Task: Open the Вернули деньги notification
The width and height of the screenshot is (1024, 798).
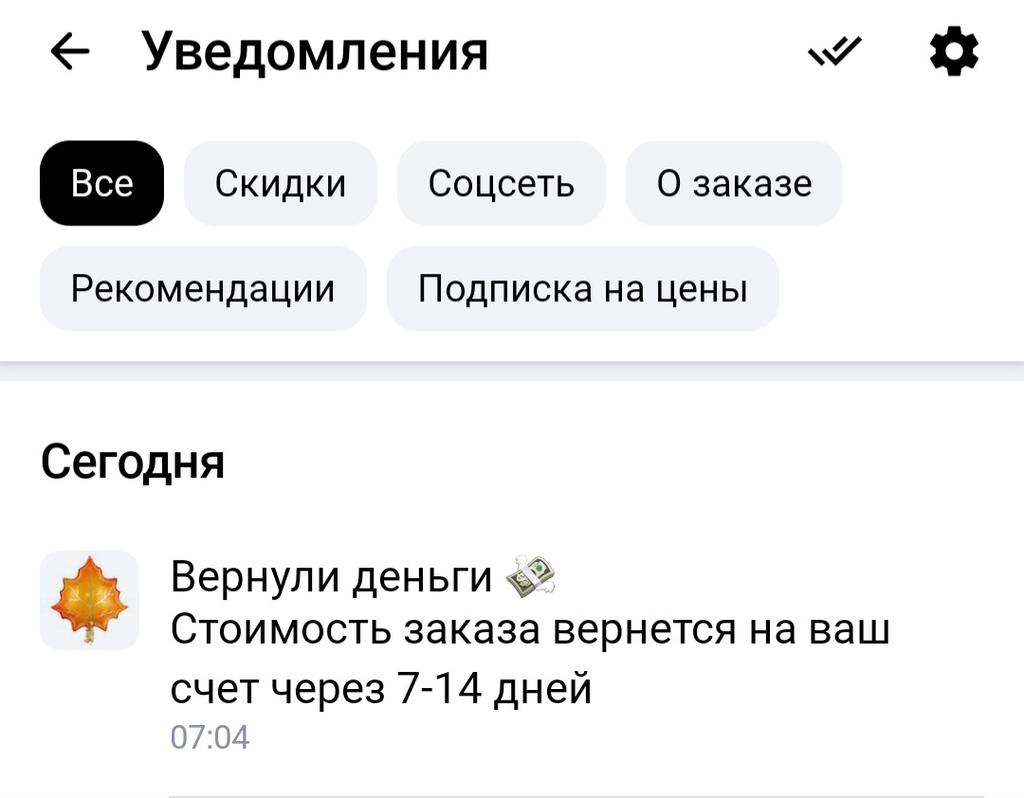Action: pos(530,632)
